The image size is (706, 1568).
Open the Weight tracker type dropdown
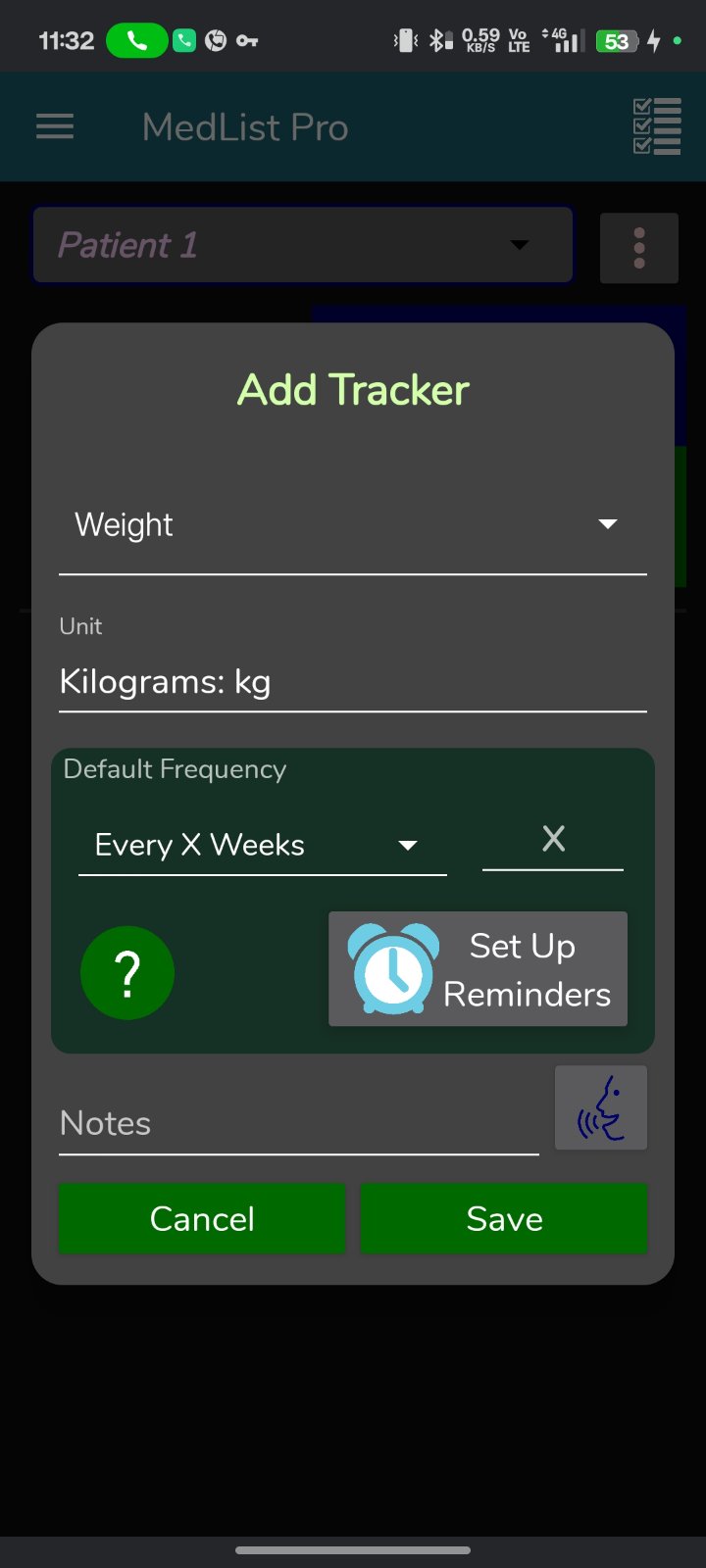[351, 525]
